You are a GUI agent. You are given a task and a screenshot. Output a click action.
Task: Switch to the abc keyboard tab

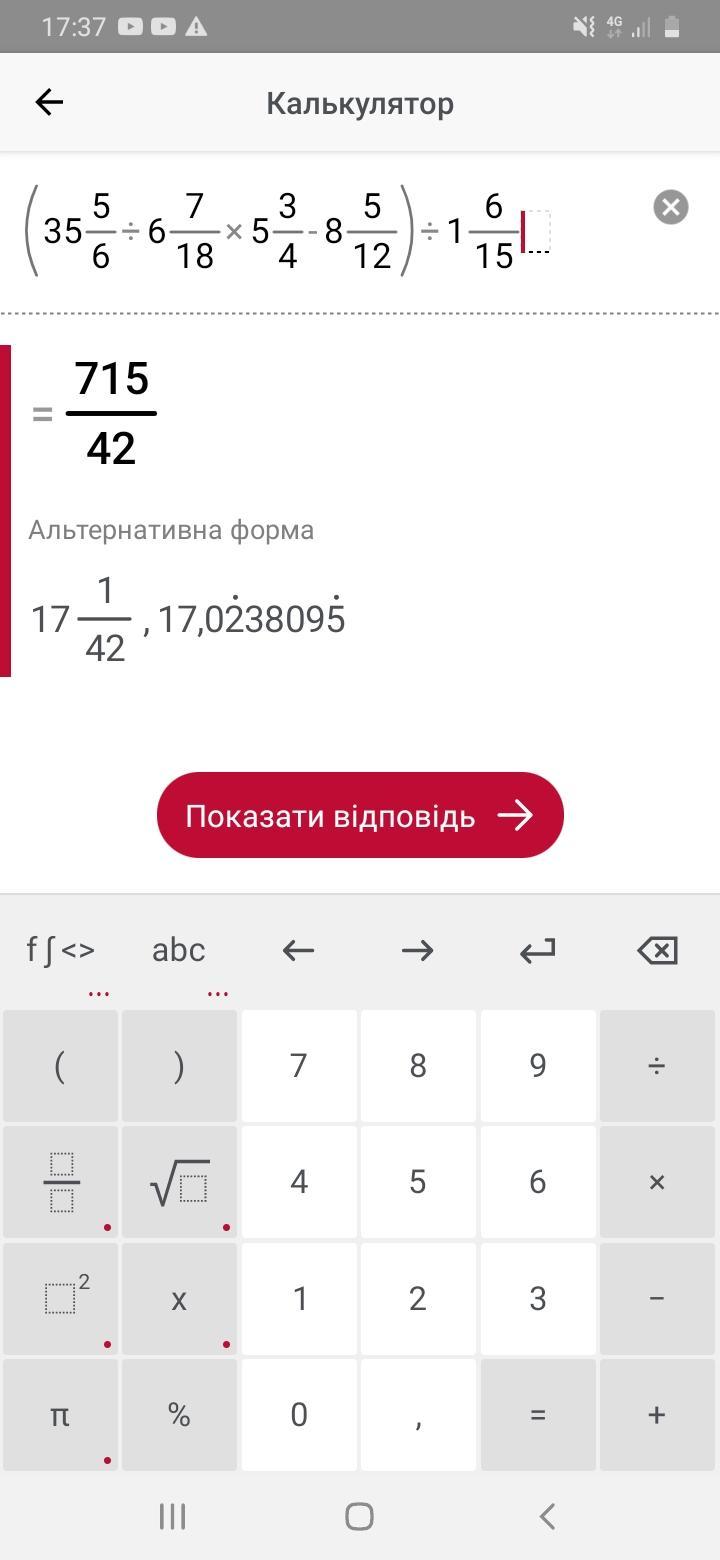(x=179, y=950)
